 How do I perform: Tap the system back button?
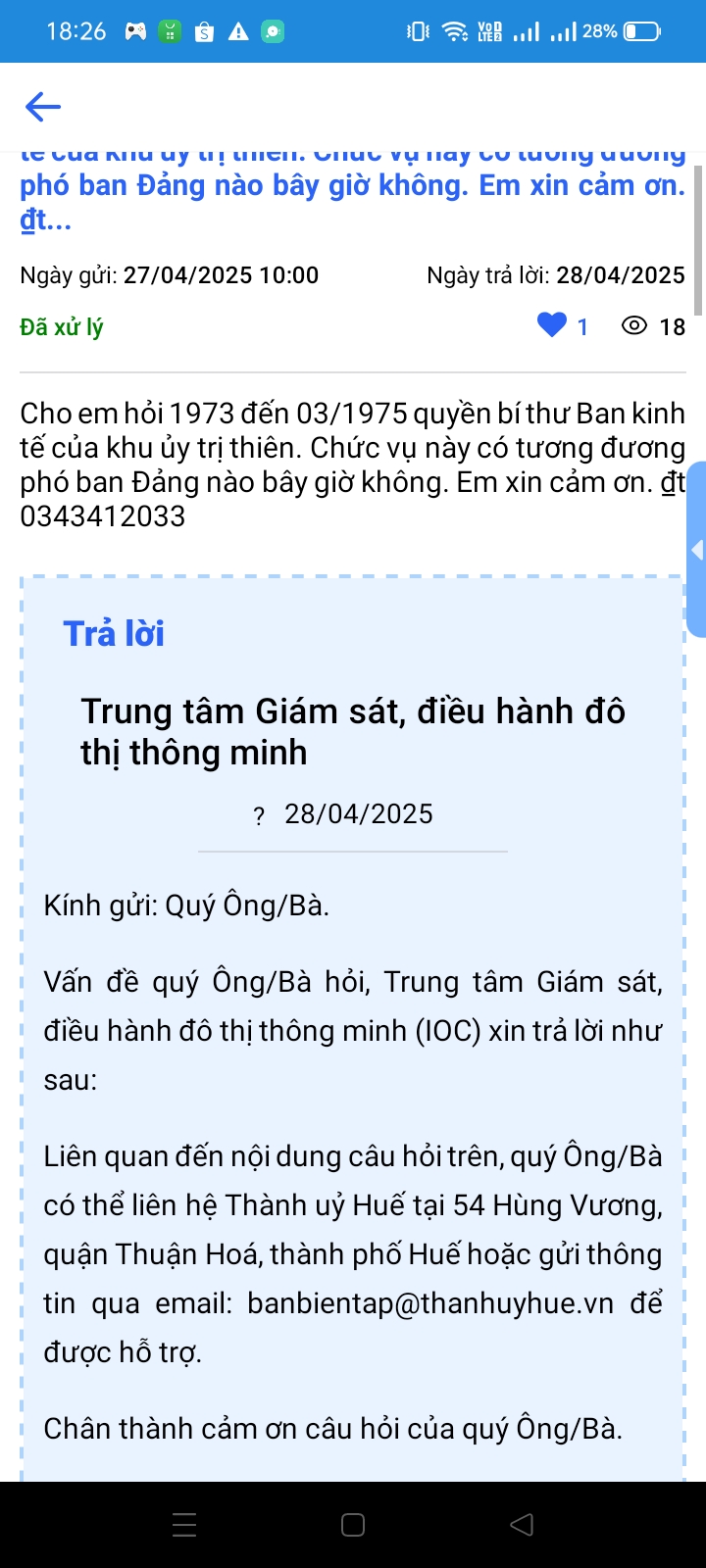522,1524
